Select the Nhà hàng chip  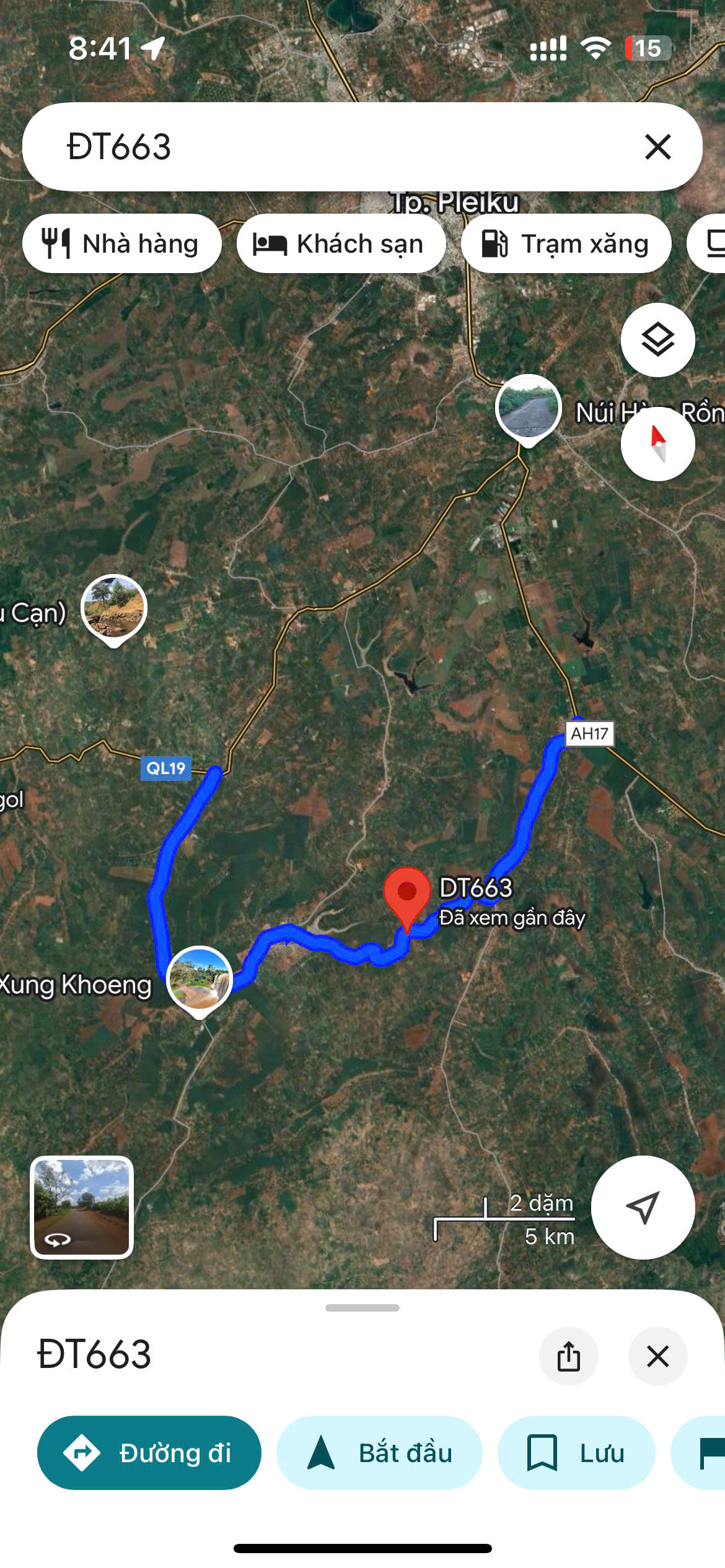122,243
